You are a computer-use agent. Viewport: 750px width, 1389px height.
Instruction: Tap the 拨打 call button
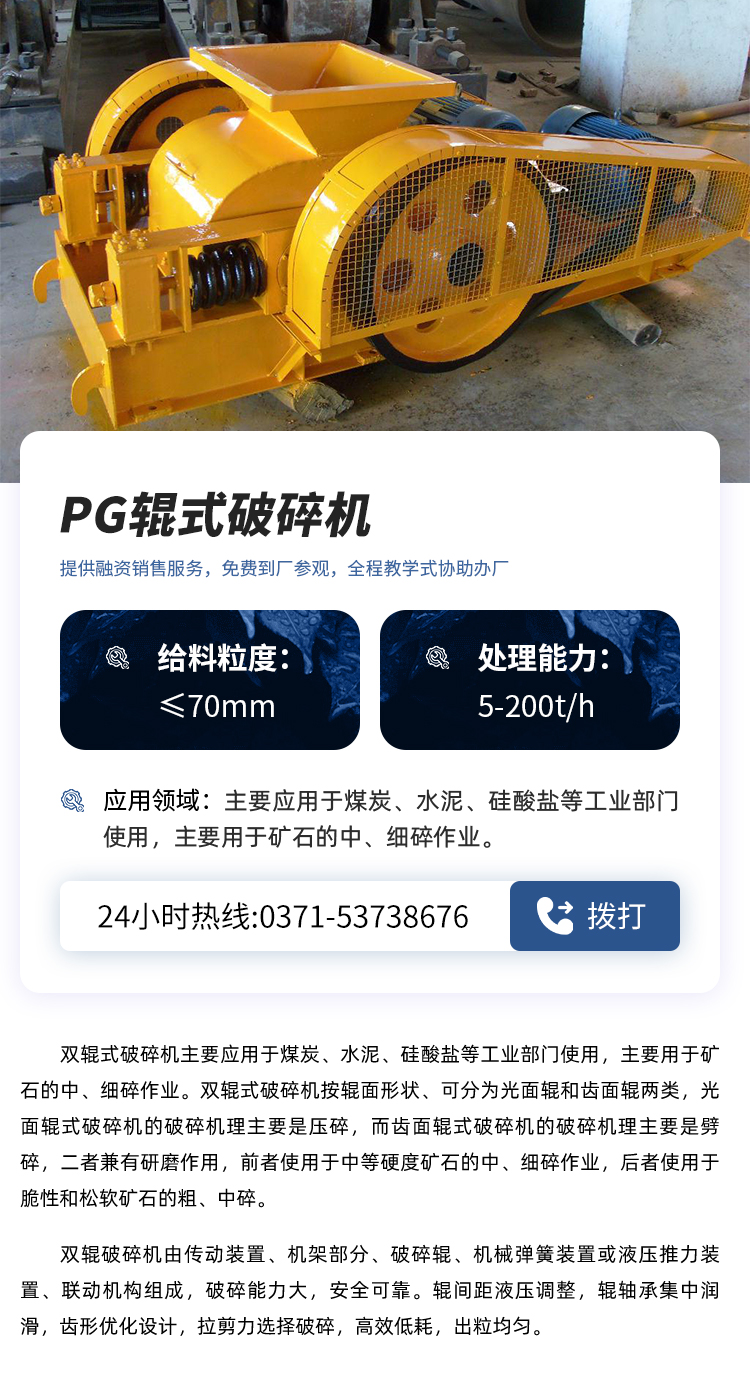[x=595, y=916]
